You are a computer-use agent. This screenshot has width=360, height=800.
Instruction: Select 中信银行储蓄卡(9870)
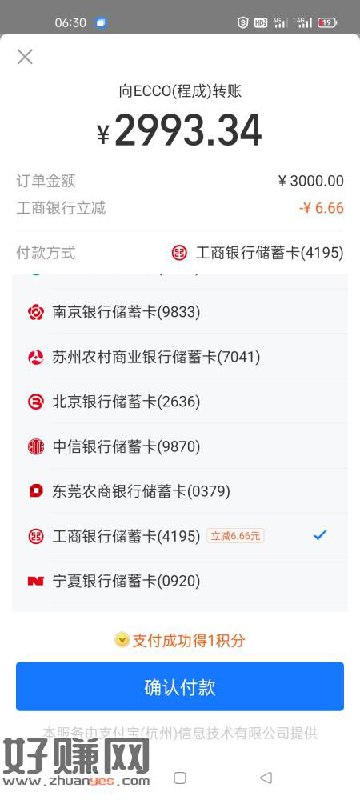click(x=180, y=446)
